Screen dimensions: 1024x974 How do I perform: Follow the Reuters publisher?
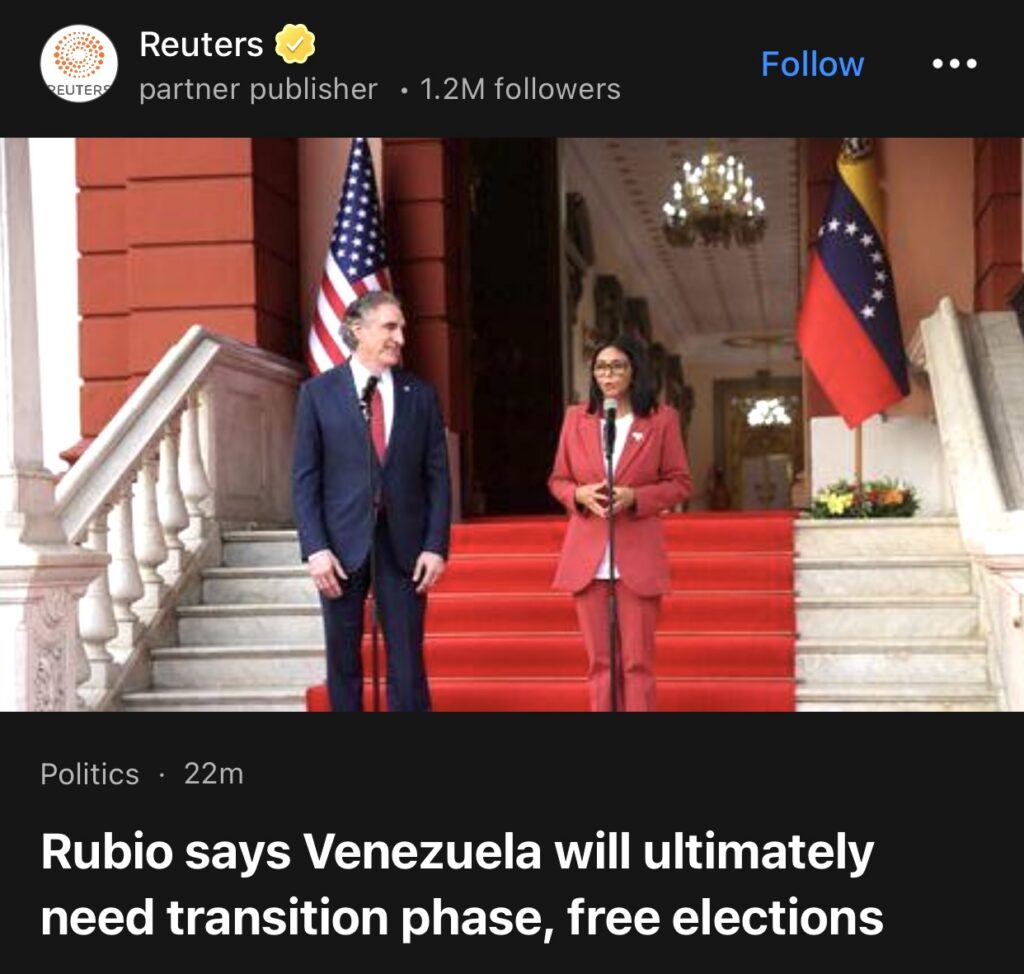[812, 64]
